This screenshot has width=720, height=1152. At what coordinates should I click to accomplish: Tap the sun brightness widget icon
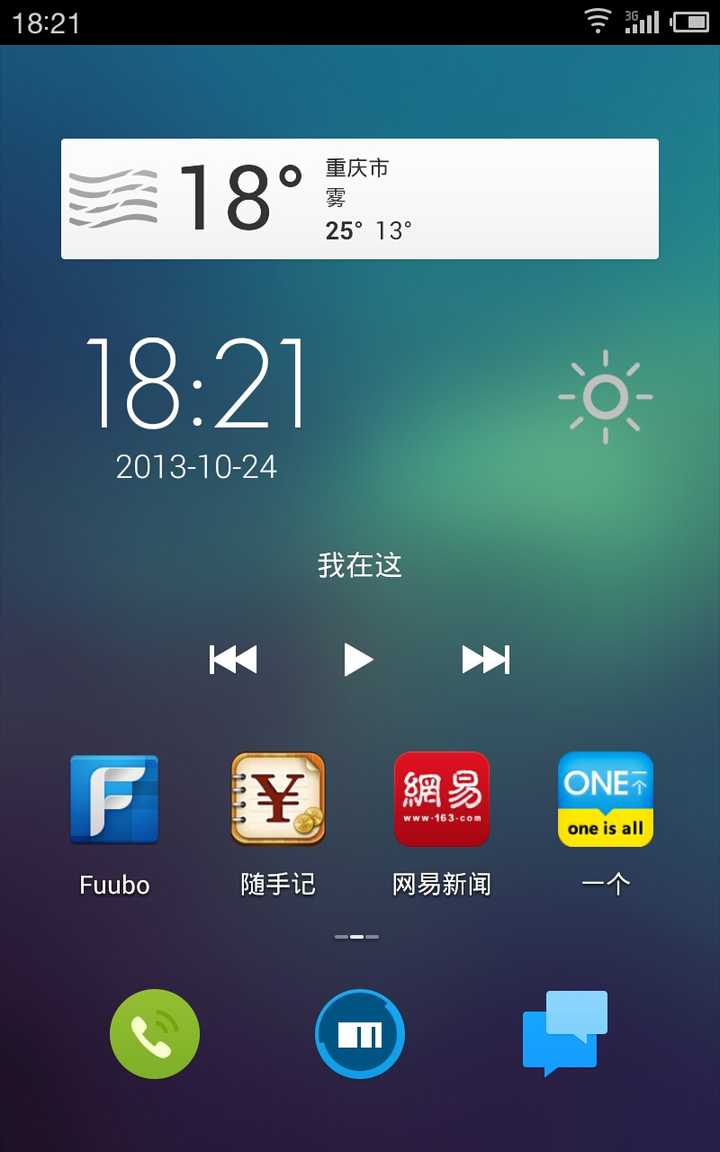[x=605, y=397]
